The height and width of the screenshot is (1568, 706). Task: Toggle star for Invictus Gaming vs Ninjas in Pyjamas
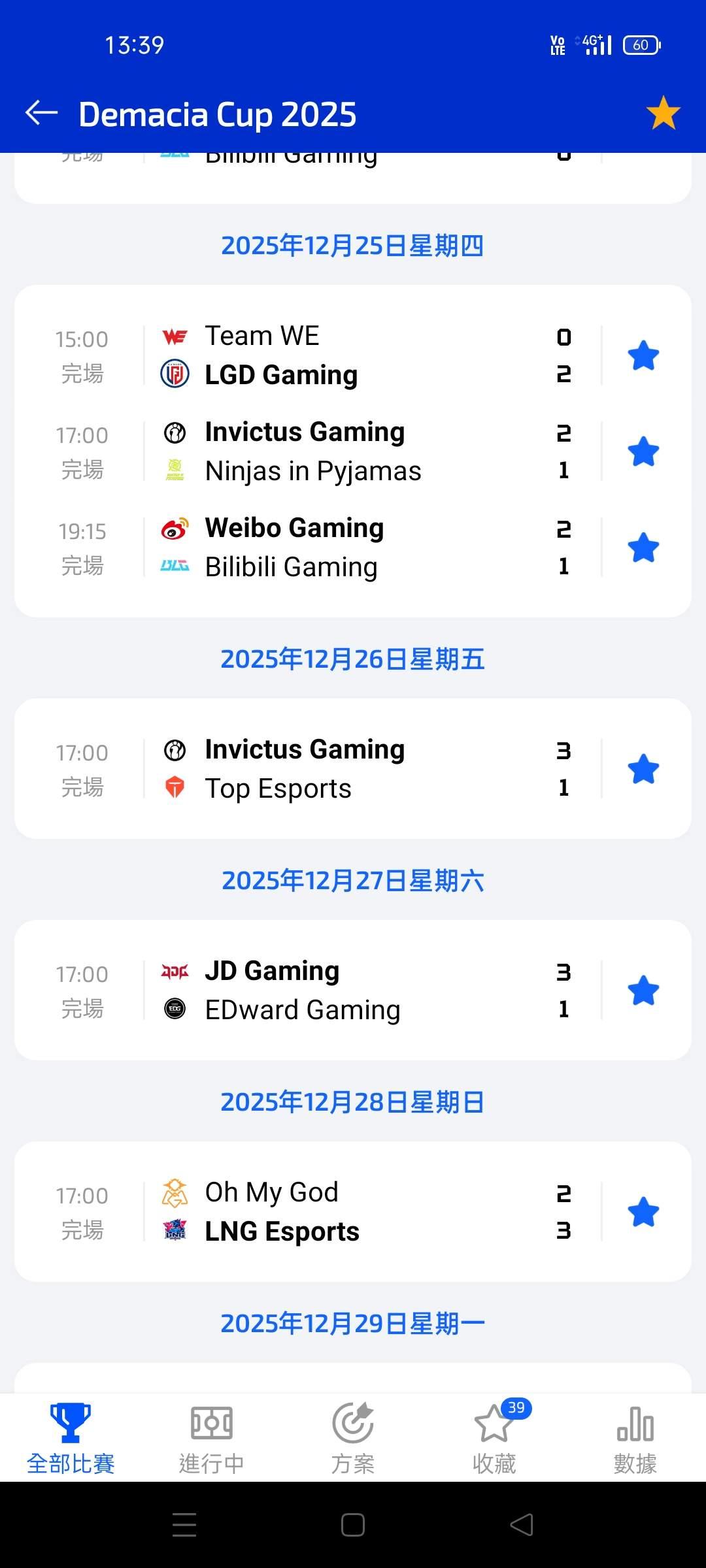coord(643,451)
